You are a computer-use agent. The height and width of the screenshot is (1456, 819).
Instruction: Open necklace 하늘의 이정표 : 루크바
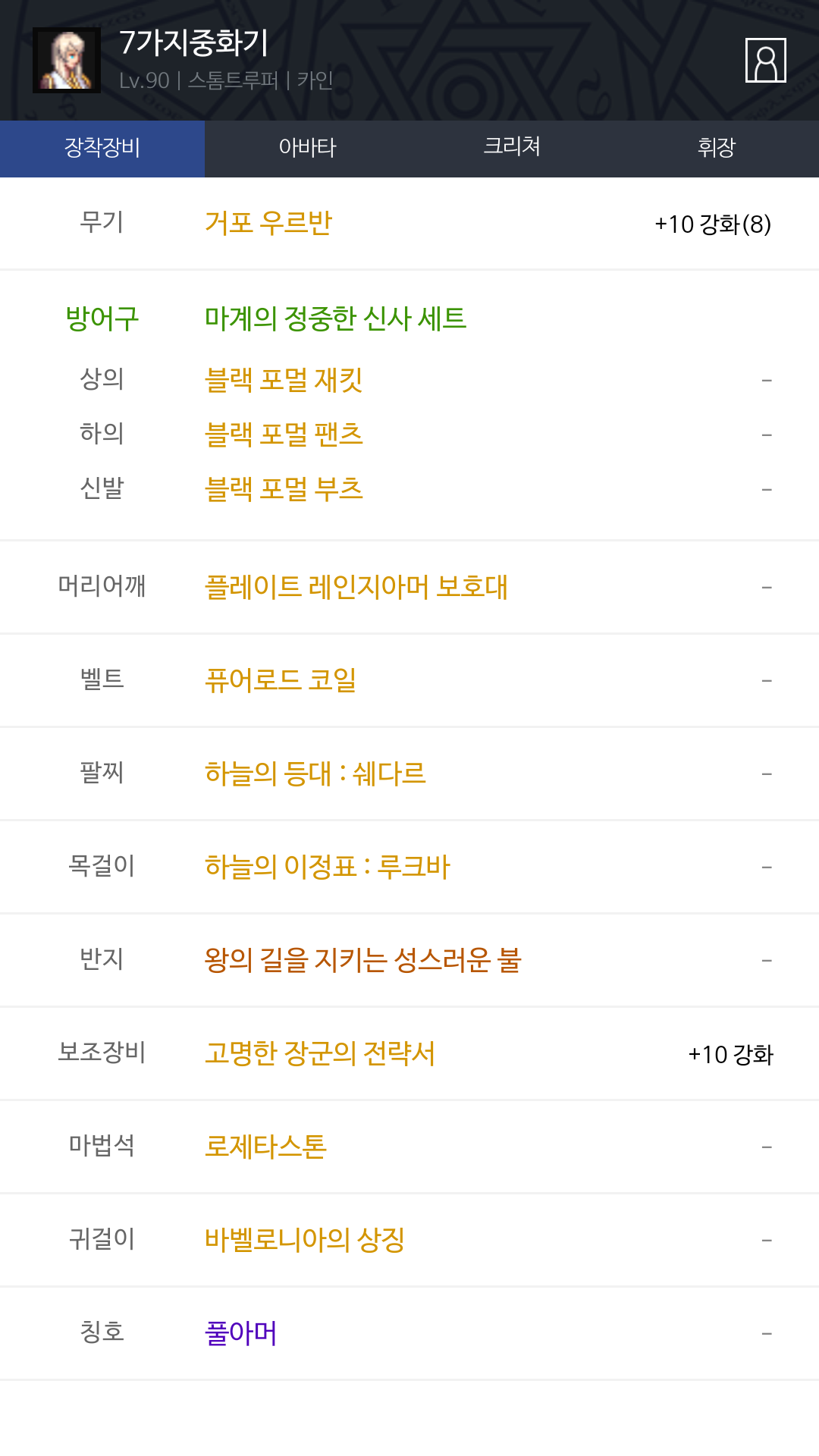click(328, 867)
